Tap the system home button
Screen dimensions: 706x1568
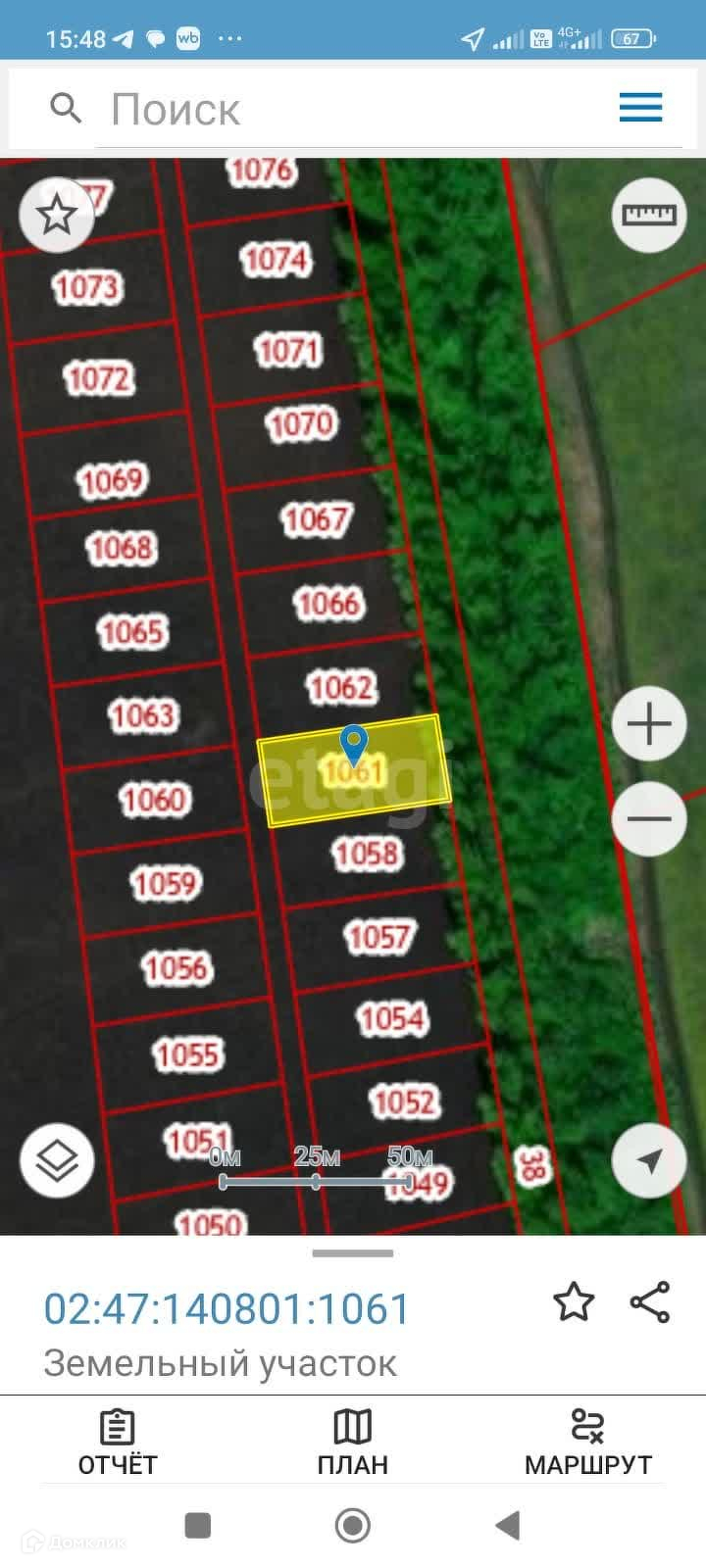tap(353, 1526)
